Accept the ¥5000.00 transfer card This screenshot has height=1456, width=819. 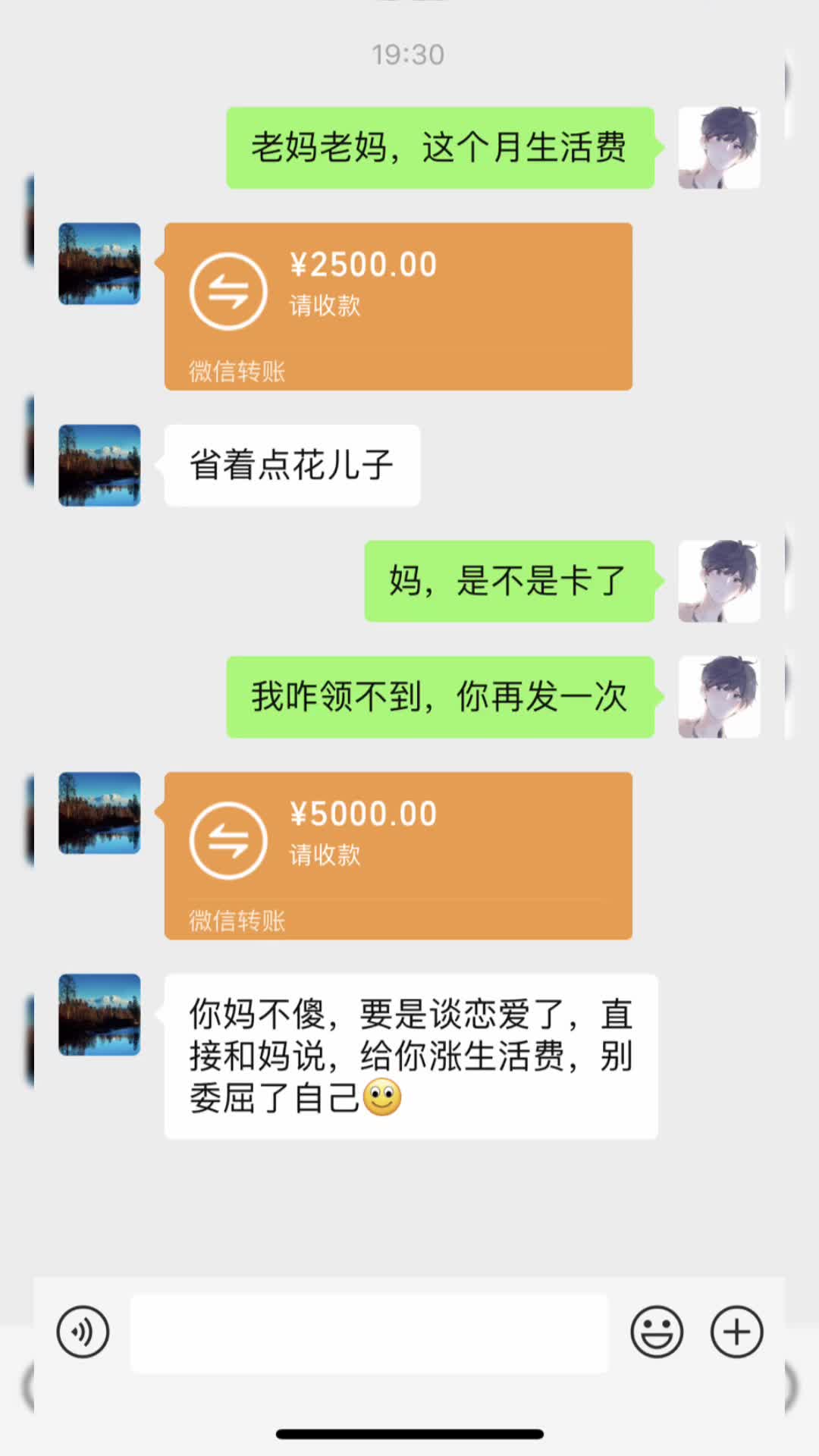click(398, 855)
